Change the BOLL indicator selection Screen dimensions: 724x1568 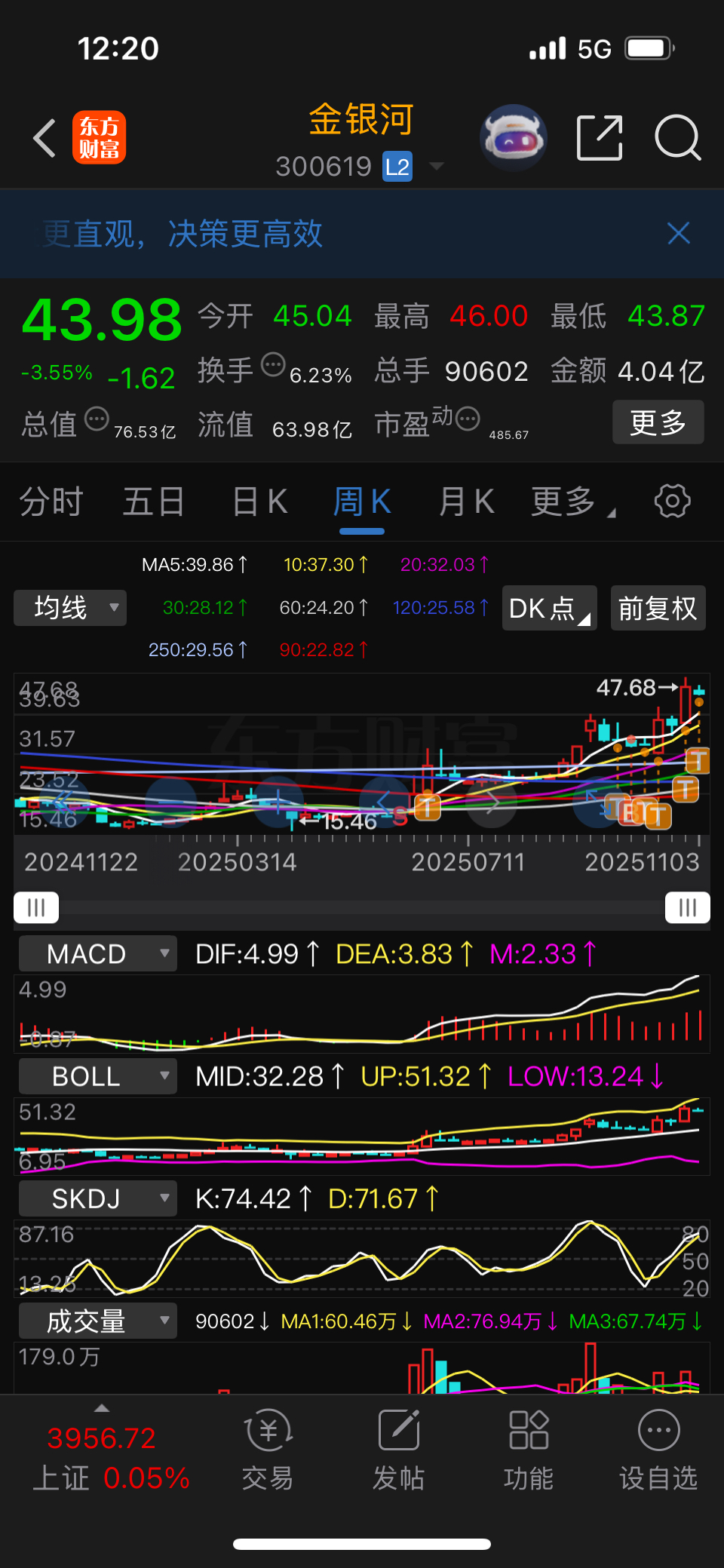point(98,1076)
